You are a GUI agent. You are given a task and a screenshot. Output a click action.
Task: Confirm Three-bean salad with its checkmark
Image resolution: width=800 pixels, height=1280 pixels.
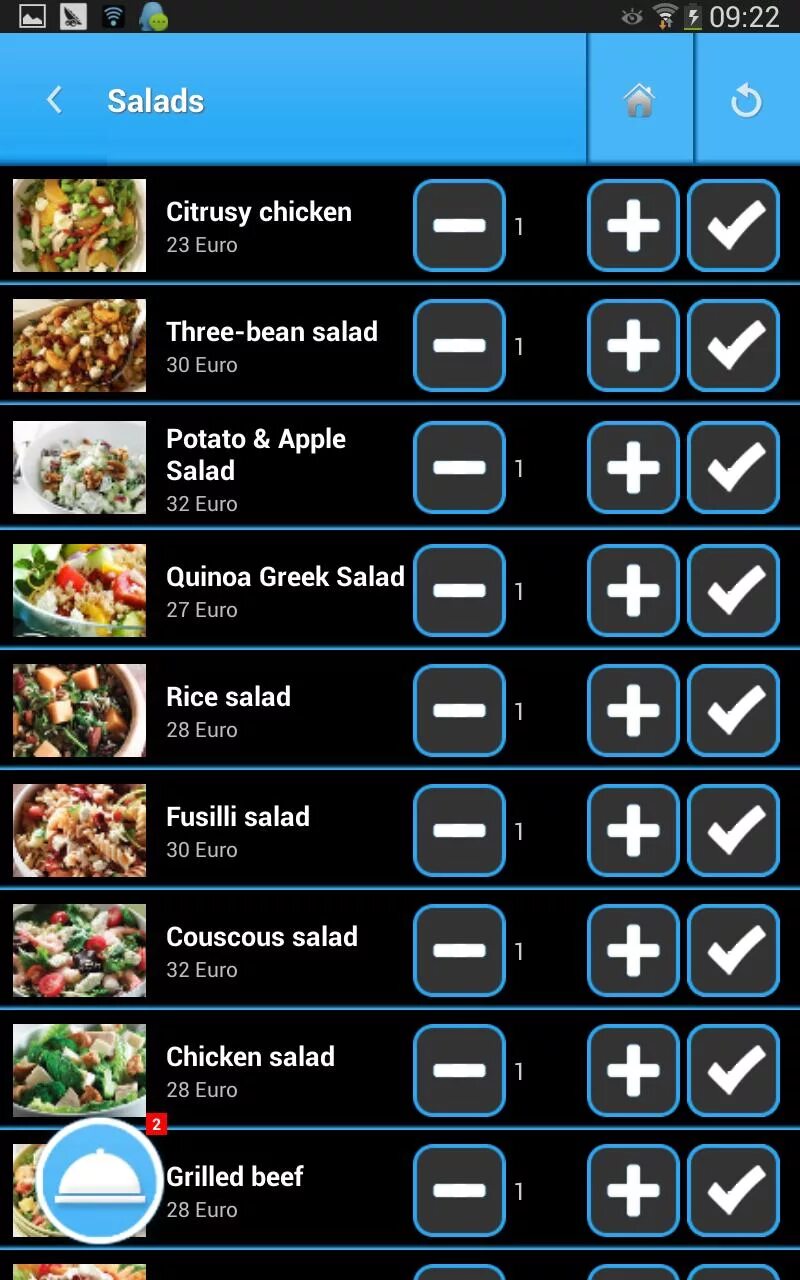[733, 345]
